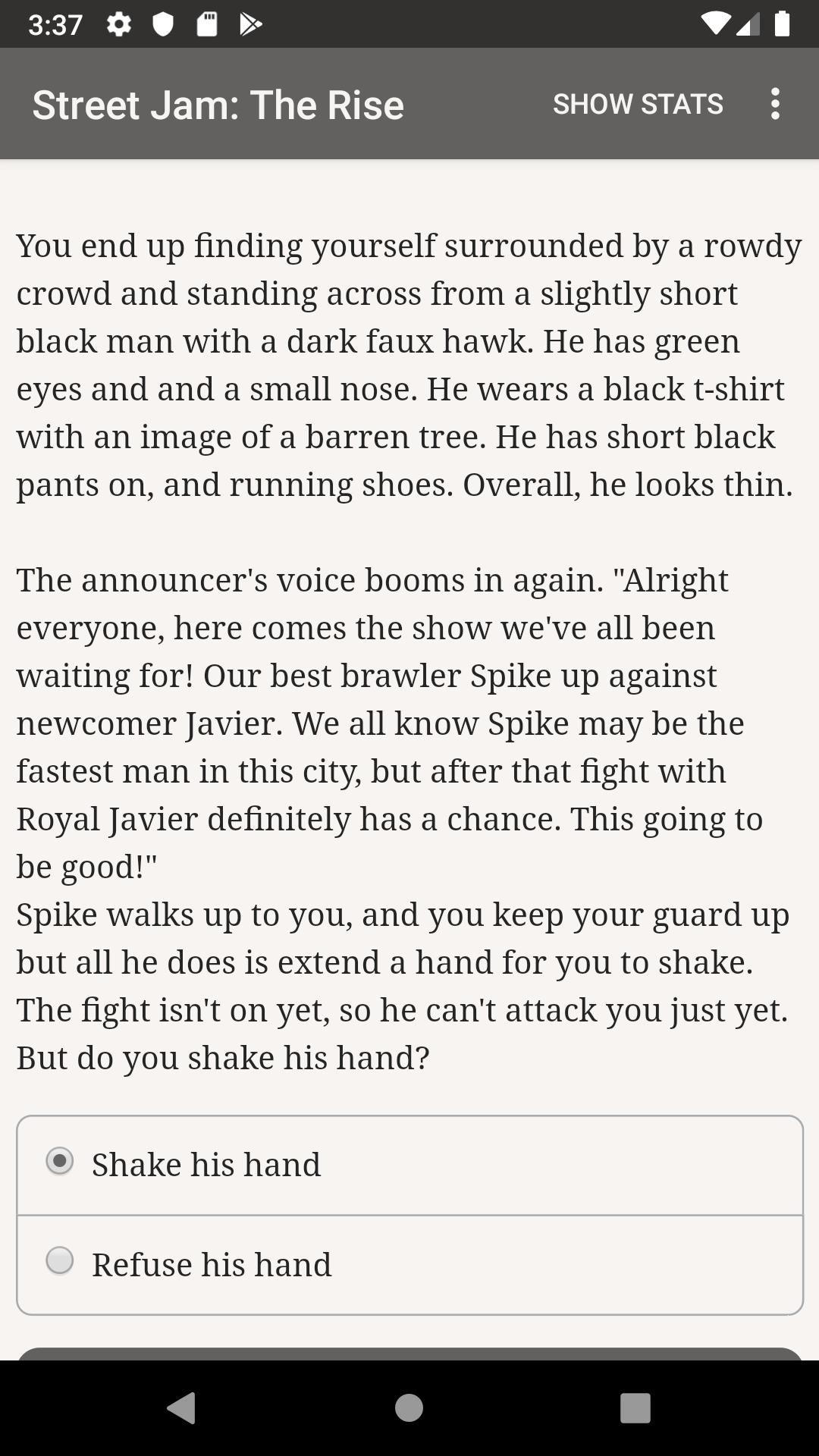Select Shake his hand option
Viewport: 819px width, 1456px height.
pos(409,1166)
